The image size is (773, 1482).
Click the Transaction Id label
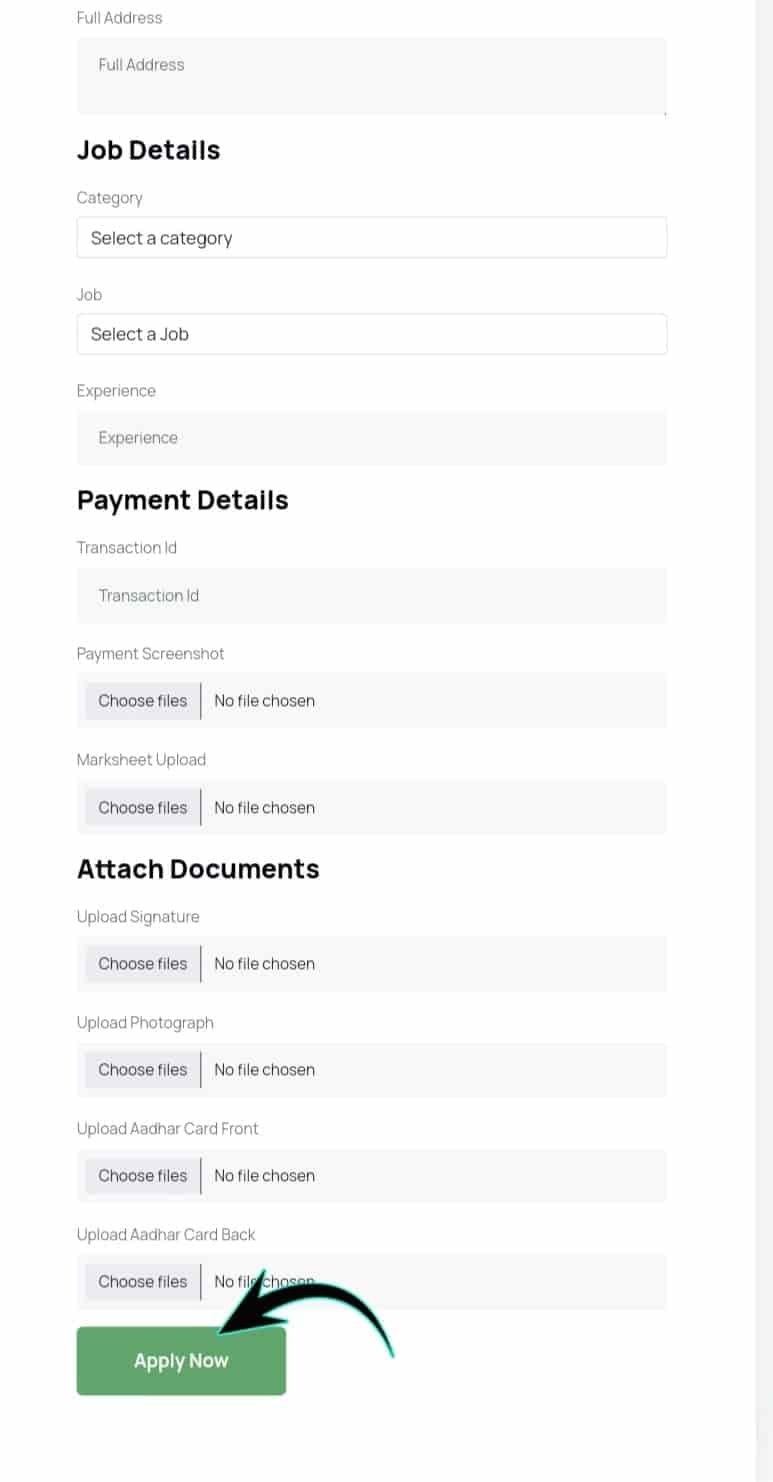(127, 547)
